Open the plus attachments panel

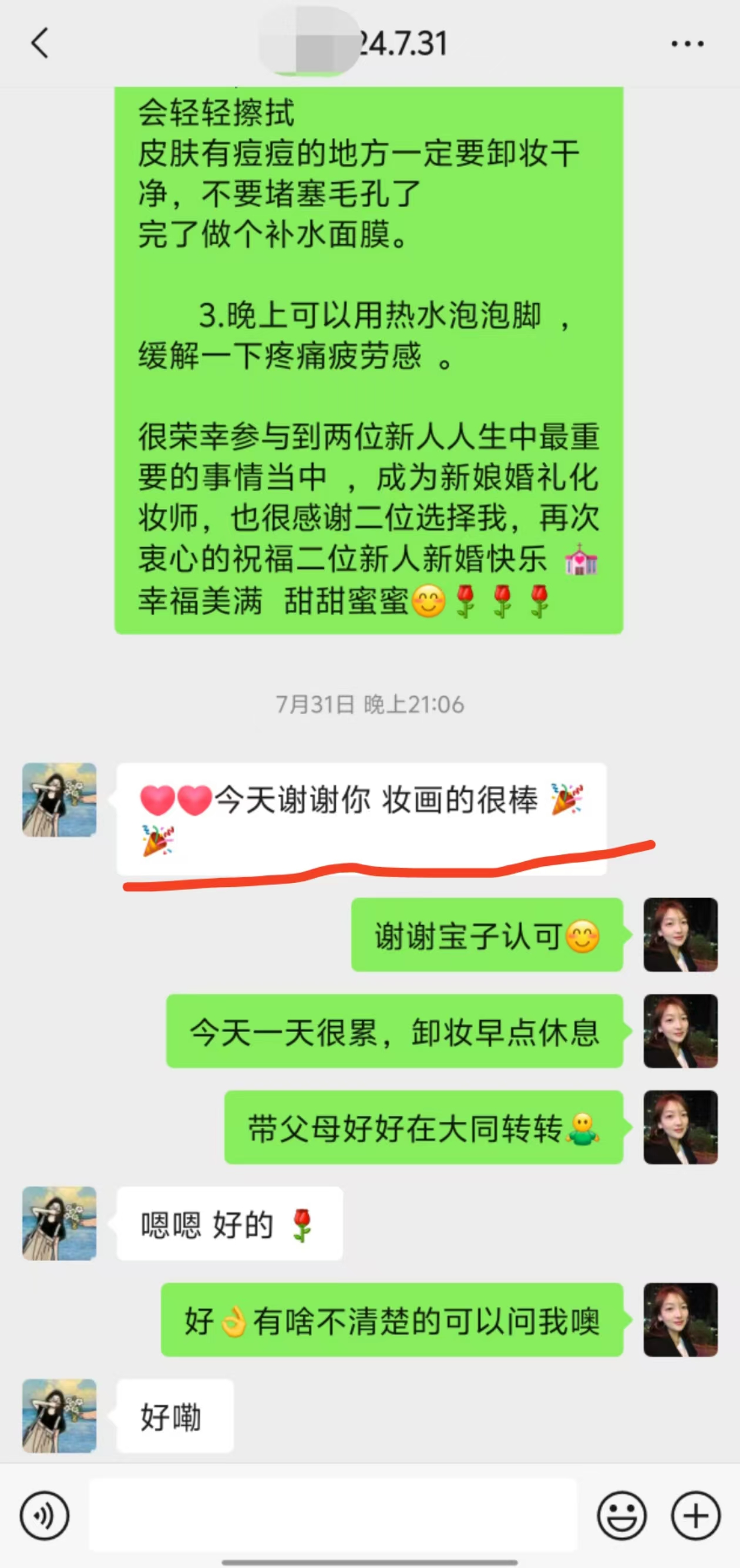(x=695, y=1516)
